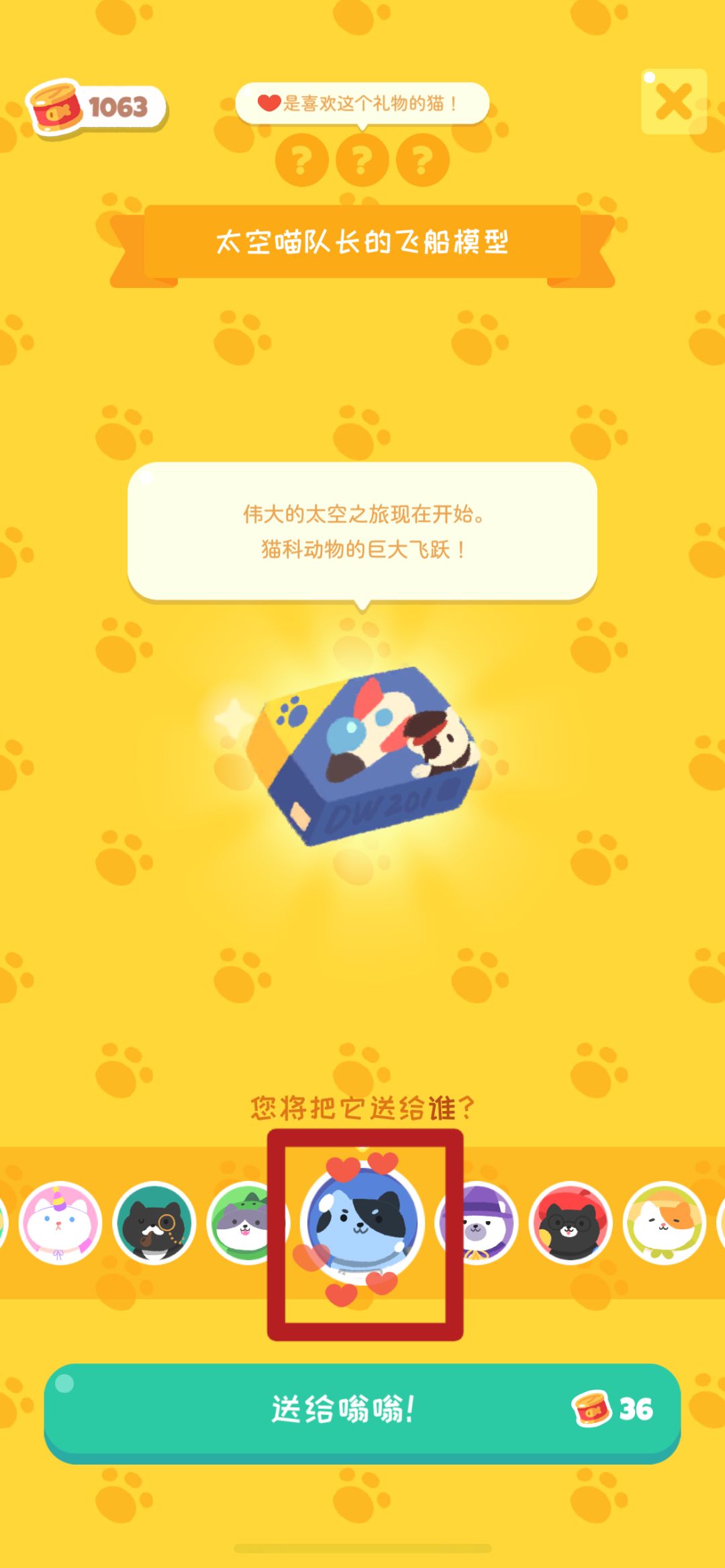The height and width of the screenshot is (1568, 725).
Task: Tap the 太空喵队长的飞船模型 title banner
Action: [x=362, y=243]
